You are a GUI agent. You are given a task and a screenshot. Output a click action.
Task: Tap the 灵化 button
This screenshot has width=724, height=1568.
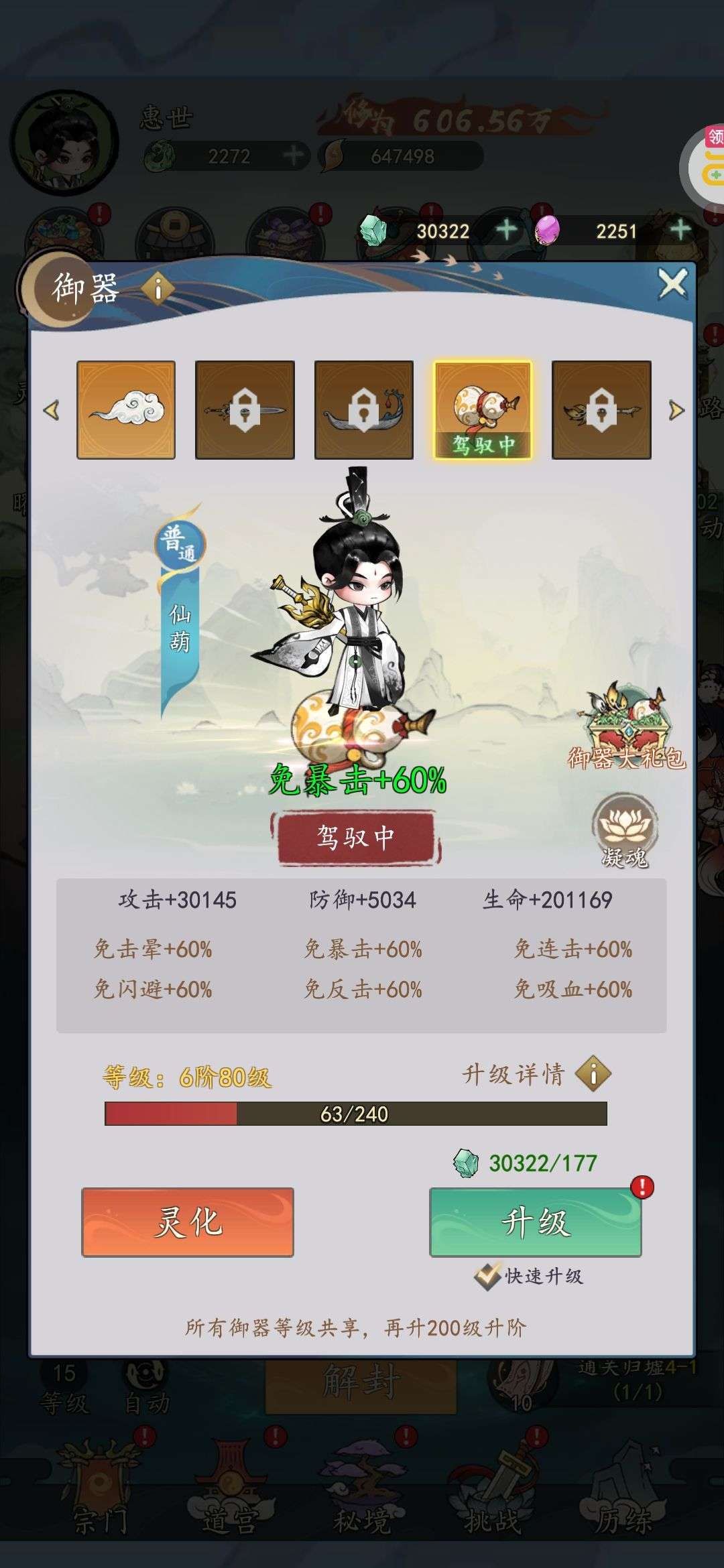point(188,1222)
